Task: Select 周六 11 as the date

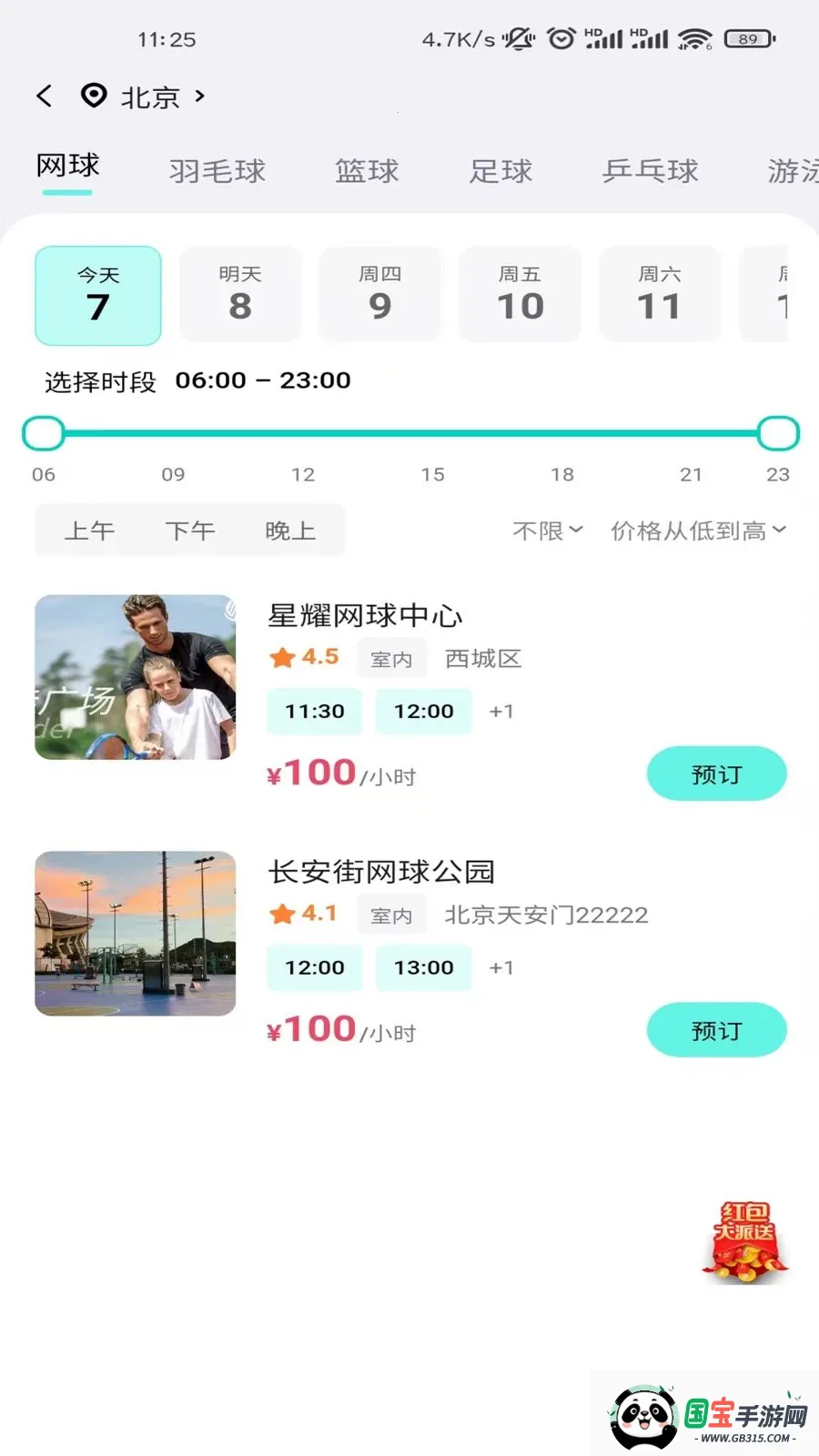Action: (x=660, y=295)
